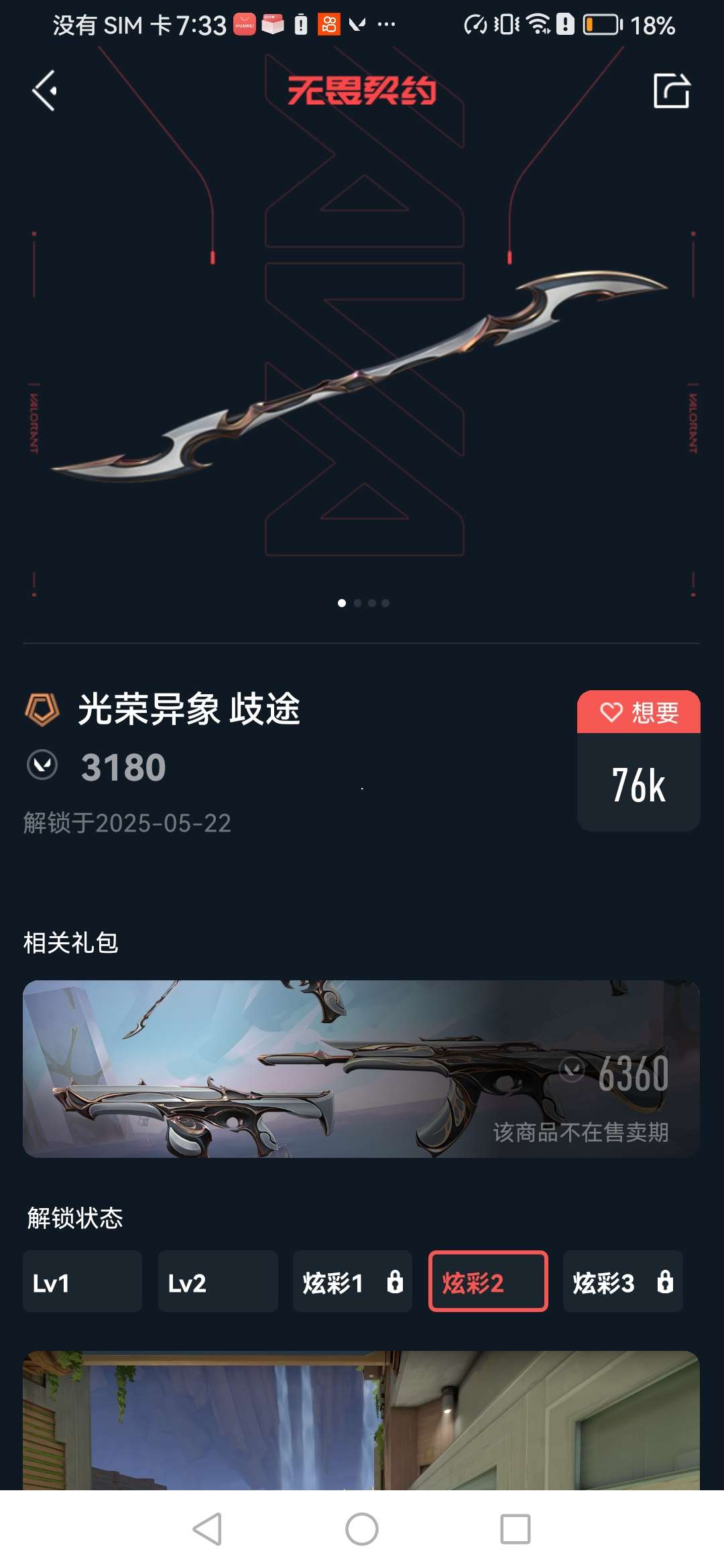Select the 炫彩2 variant

(x=487, y=1281)
